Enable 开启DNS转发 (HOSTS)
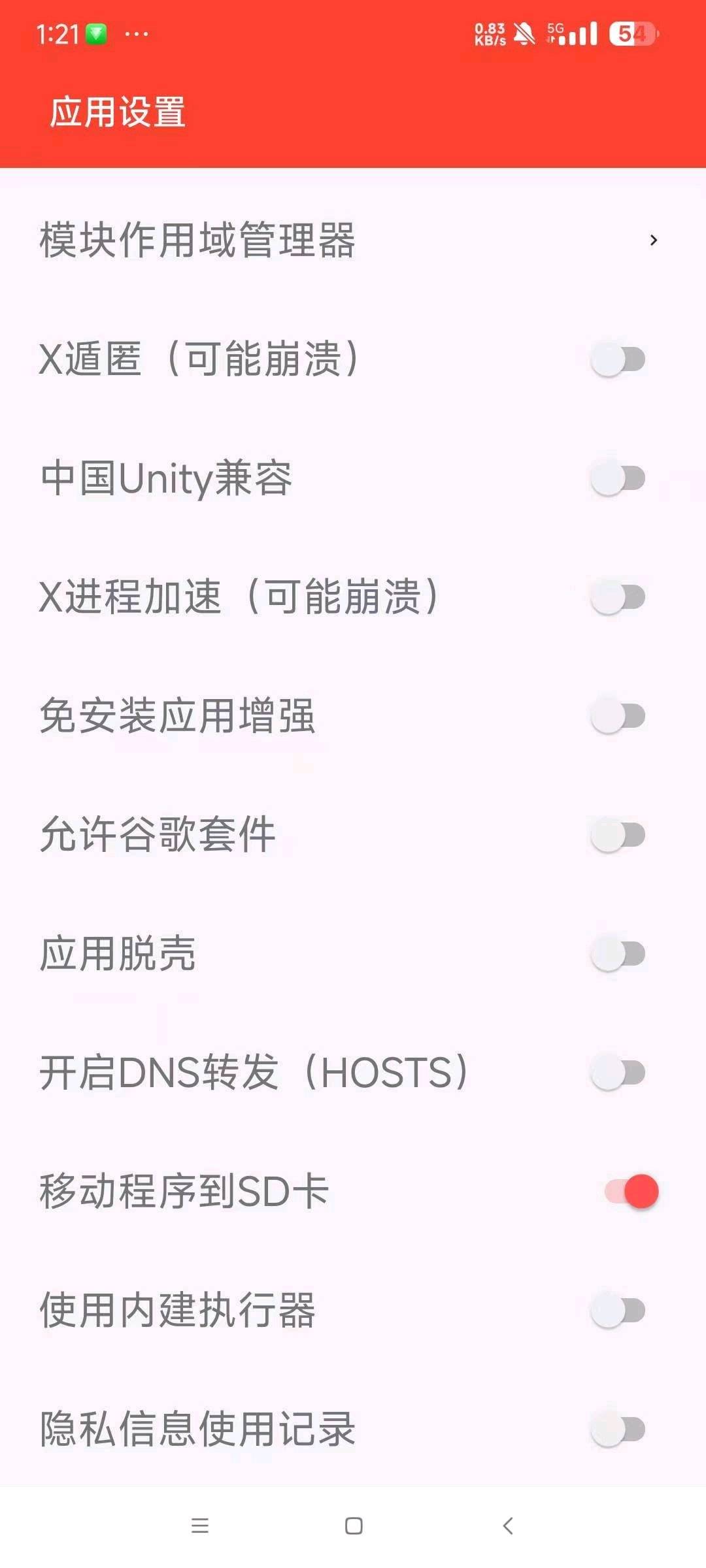This screenshot has width=706, height=1568. (618, 1073)
